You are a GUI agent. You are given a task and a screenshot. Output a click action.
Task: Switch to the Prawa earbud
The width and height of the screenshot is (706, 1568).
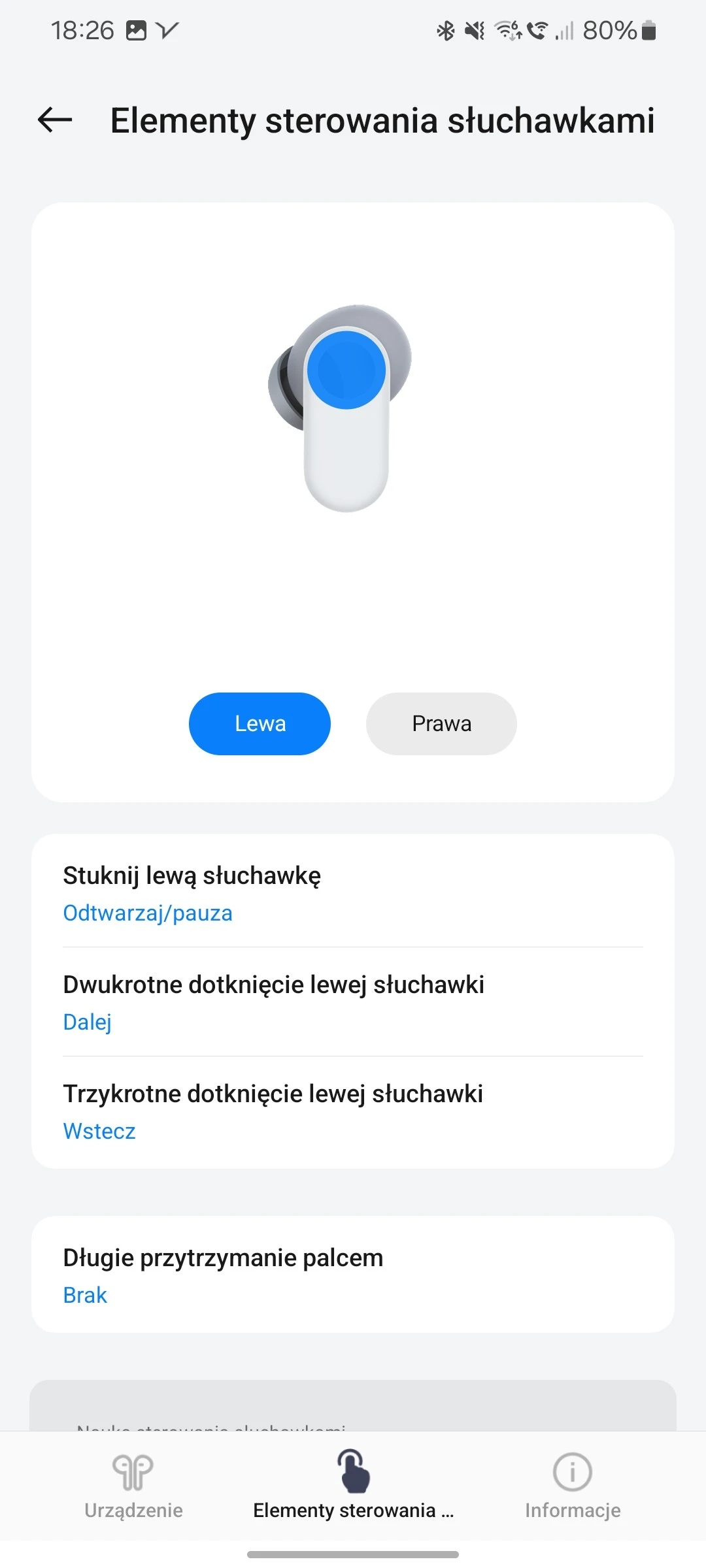(x=441, y=724)
